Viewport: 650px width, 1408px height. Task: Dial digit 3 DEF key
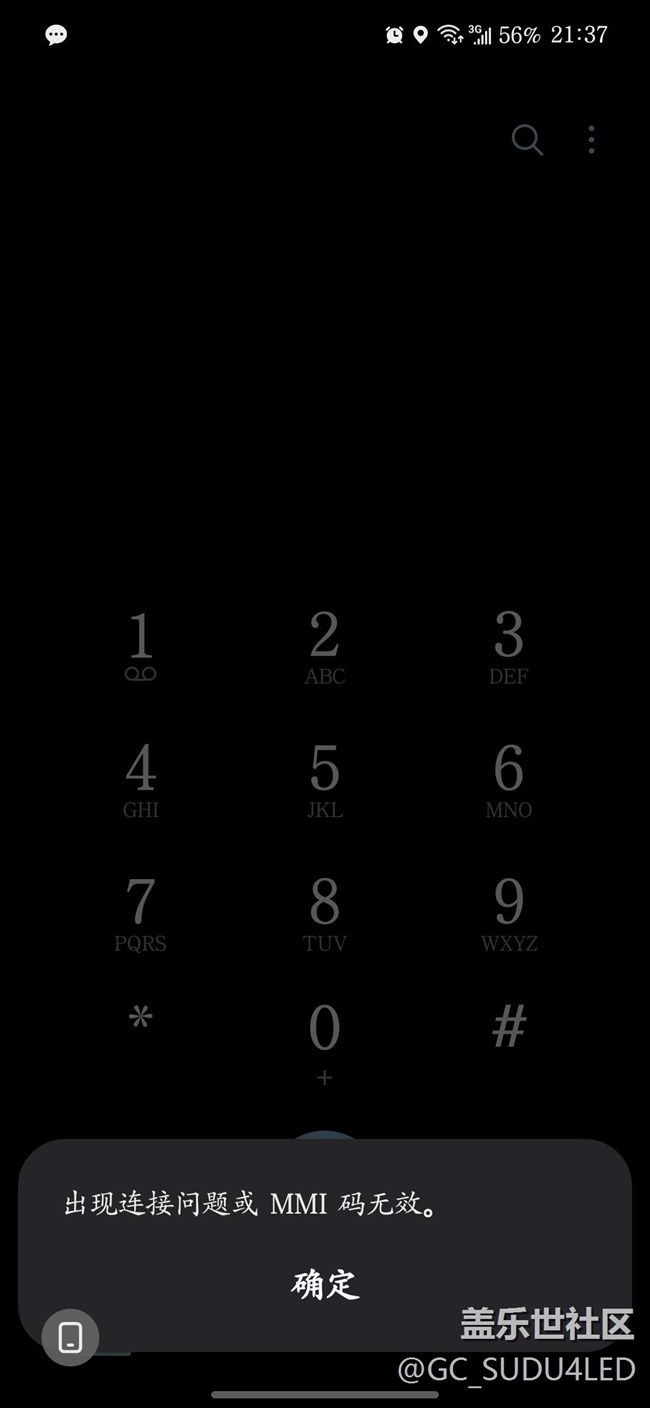[x=509, y=647]
